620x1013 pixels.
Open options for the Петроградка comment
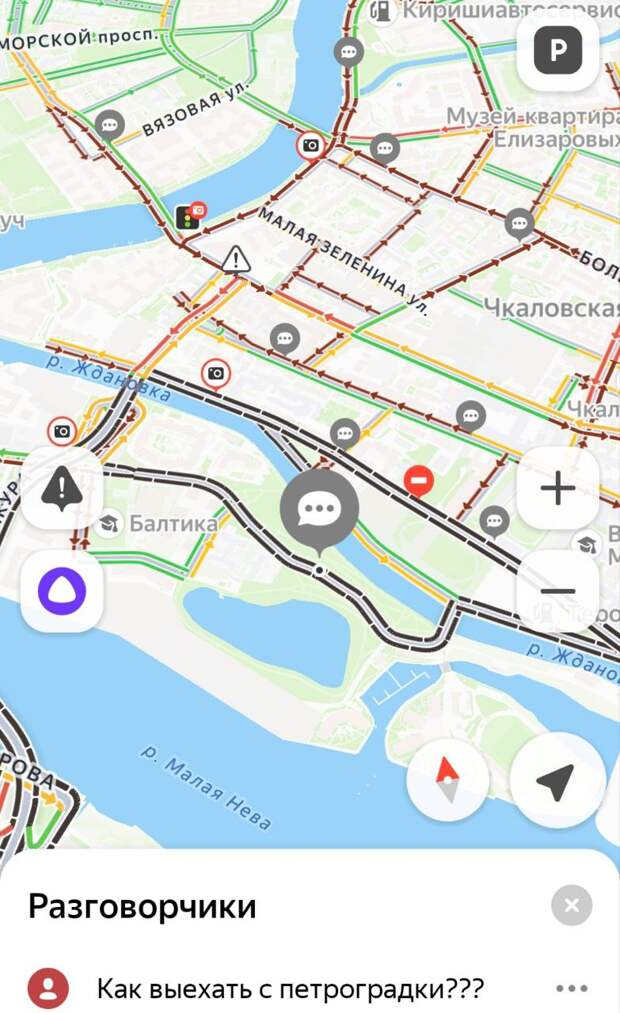(571, 989)
